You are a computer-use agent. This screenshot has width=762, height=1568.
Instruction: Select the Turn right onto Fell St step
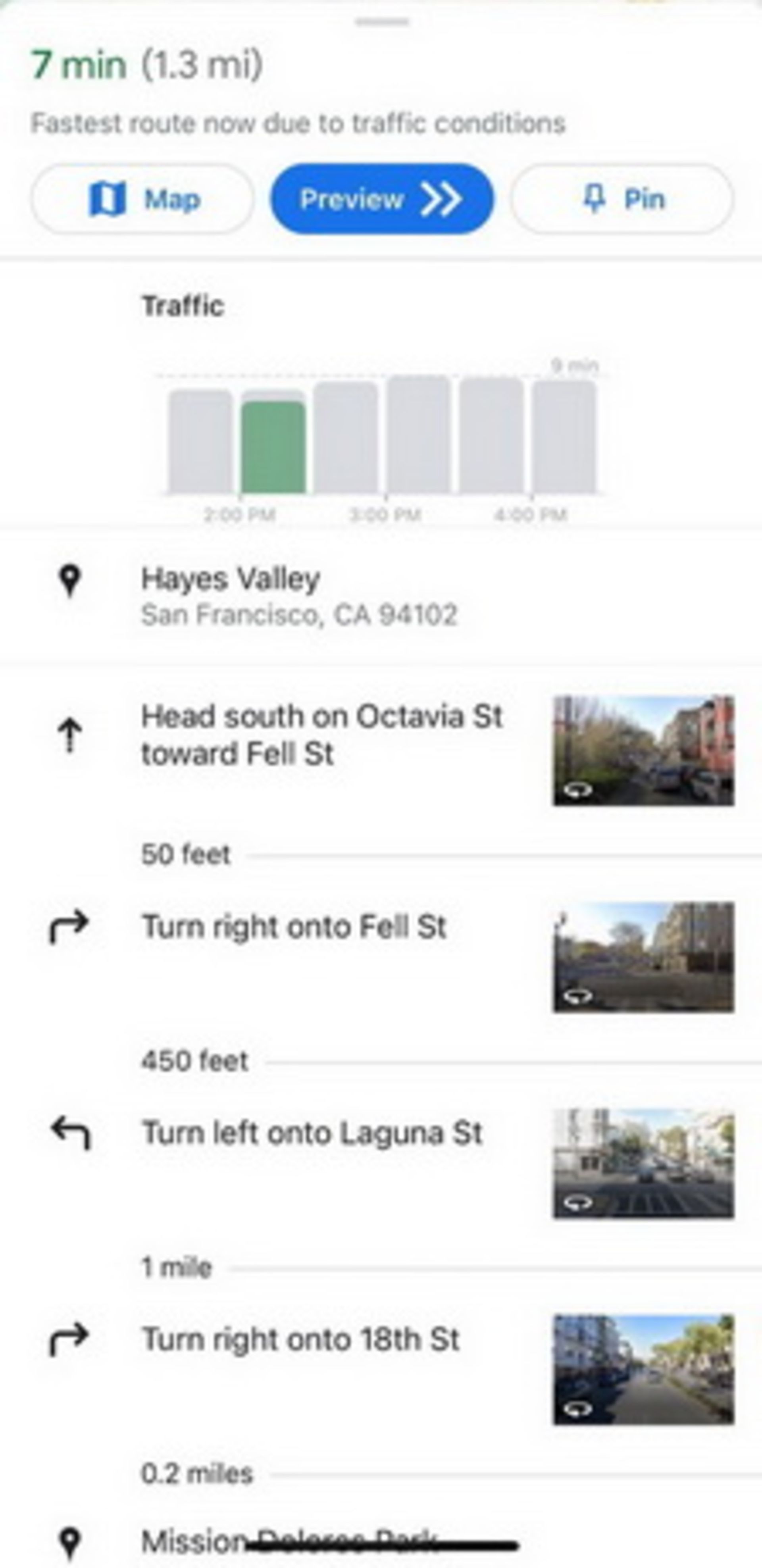point(294,927)
